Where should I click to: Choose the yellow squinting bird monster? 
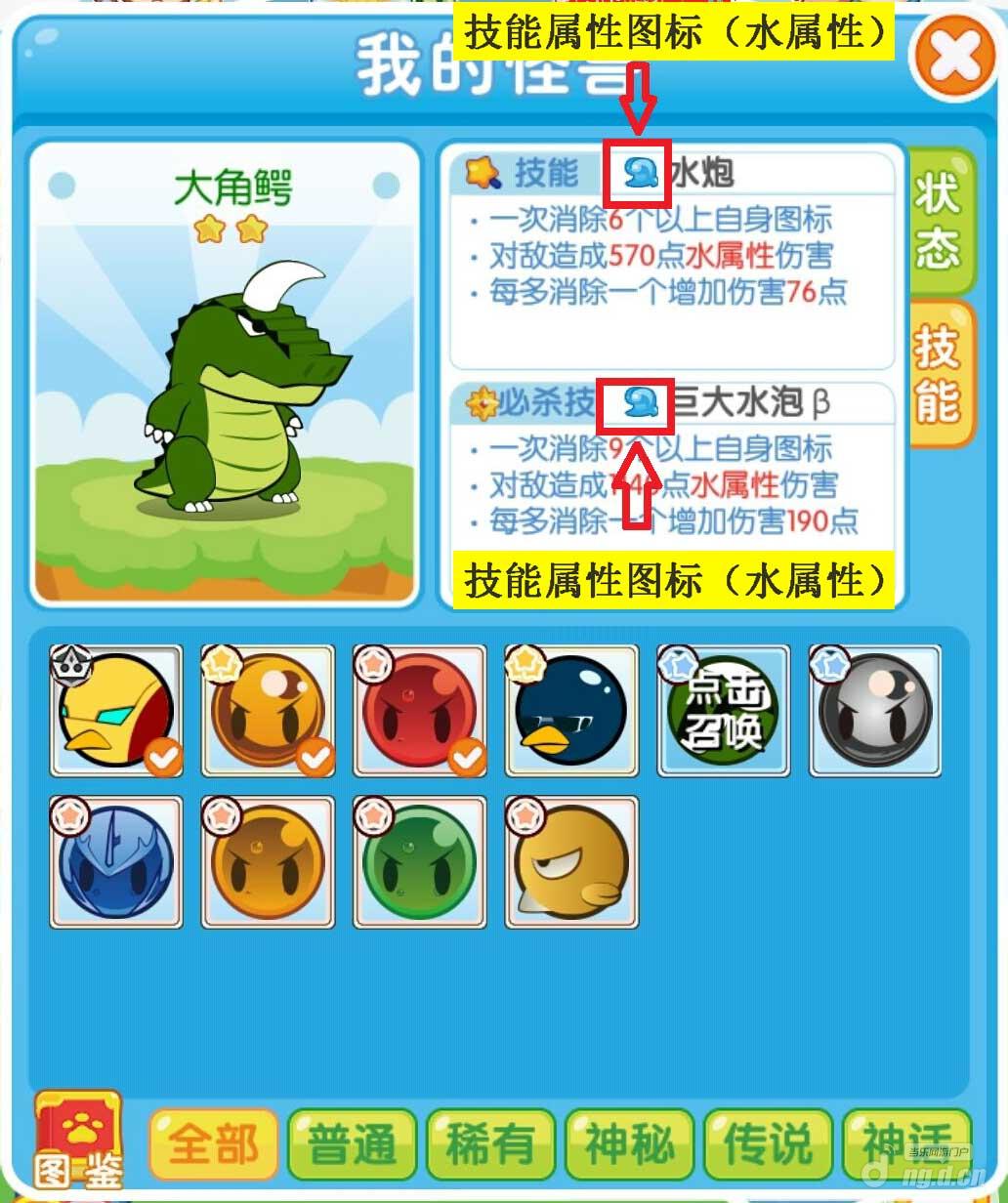point(571,862)
